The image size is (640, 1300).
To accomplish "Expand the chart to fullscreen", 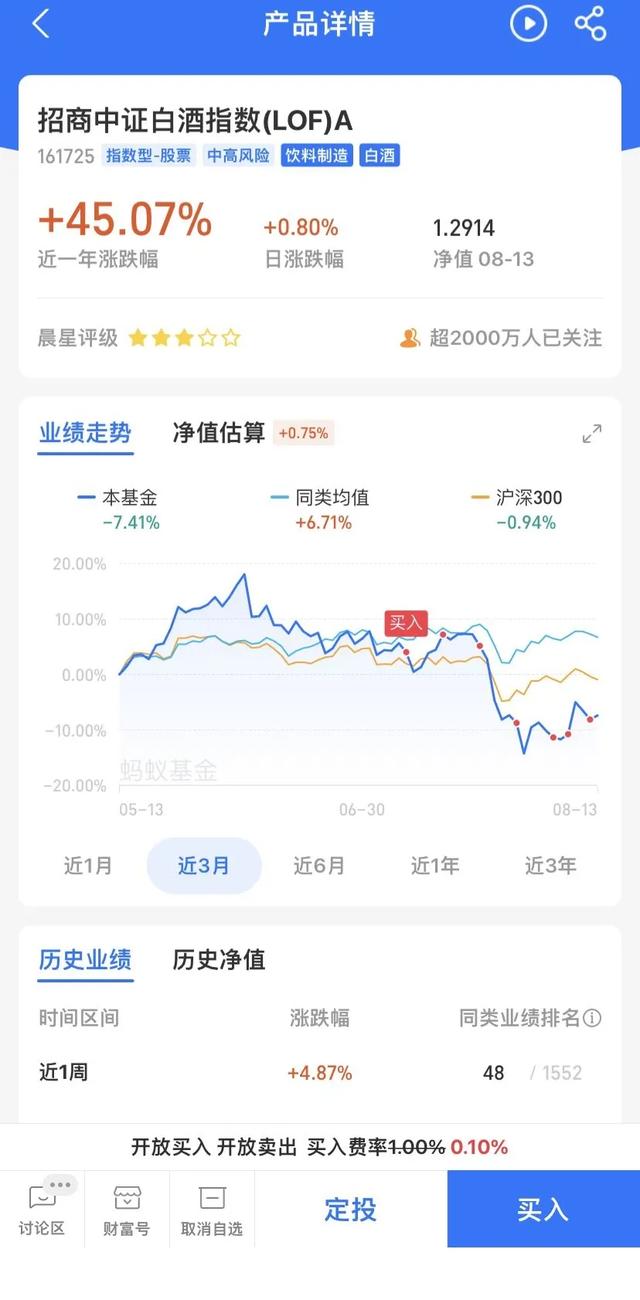I will 592,434.
